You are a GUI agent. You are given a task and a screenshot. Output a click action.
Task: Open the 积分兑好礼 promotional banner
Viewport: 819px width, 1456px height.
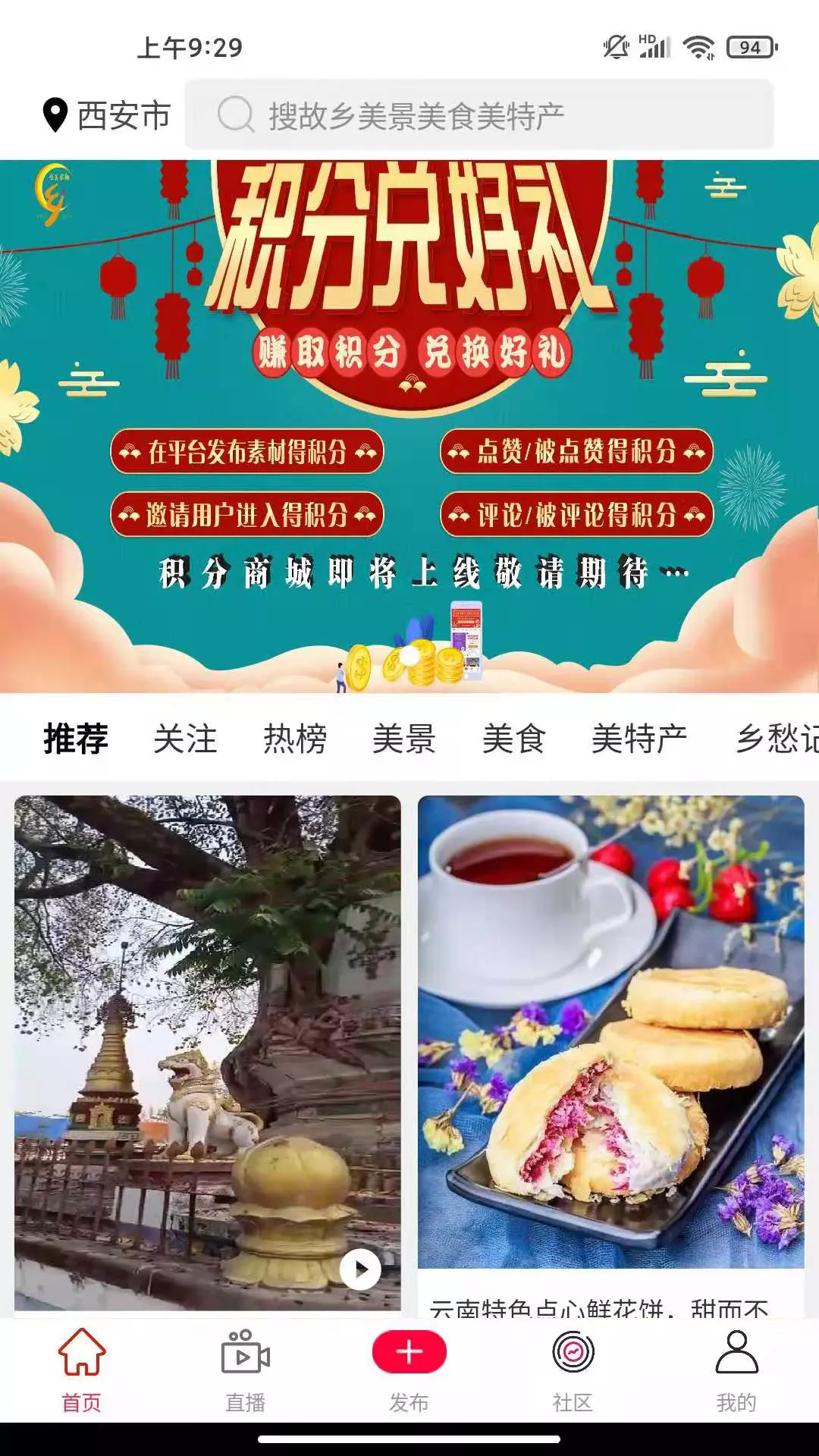(409, 426)
